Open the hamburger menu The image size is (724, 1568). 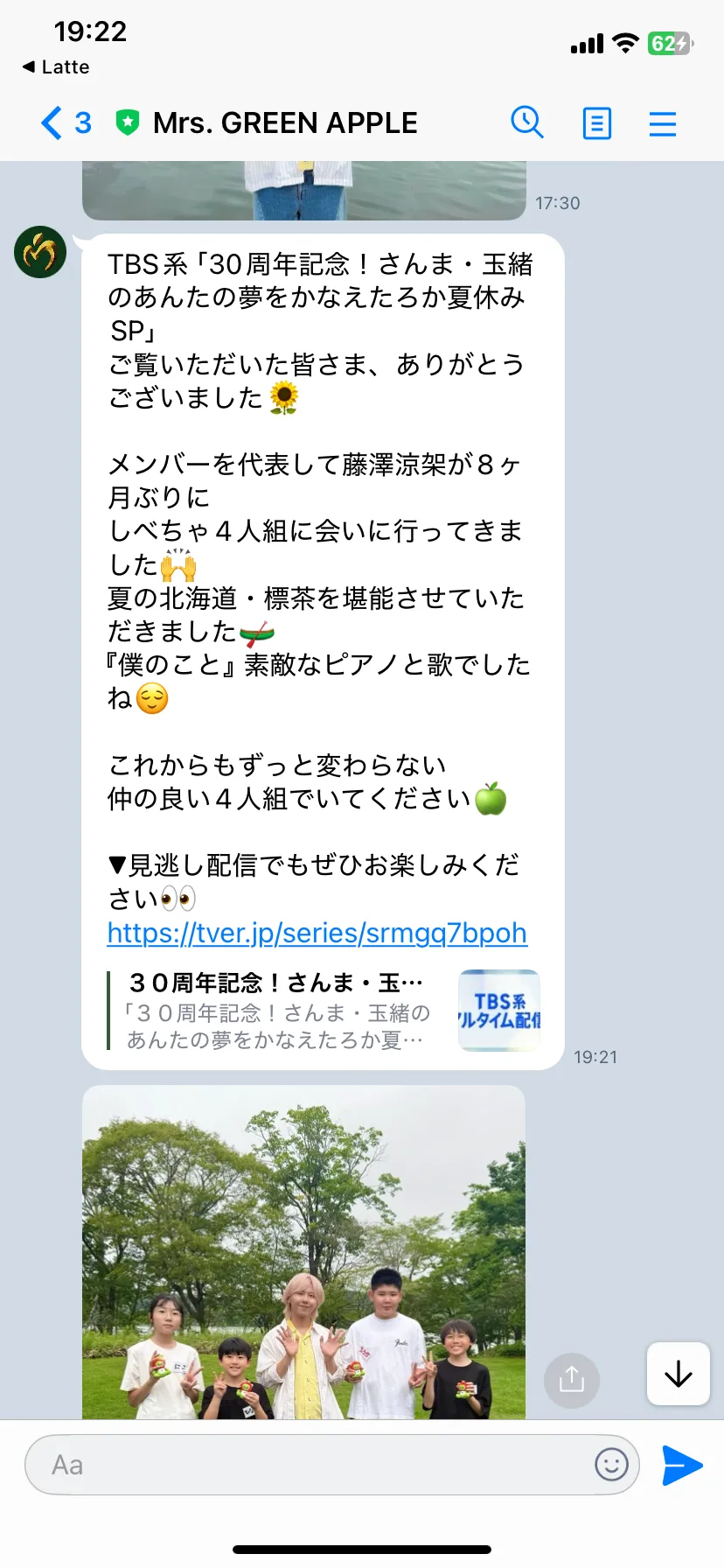point(663,123)
